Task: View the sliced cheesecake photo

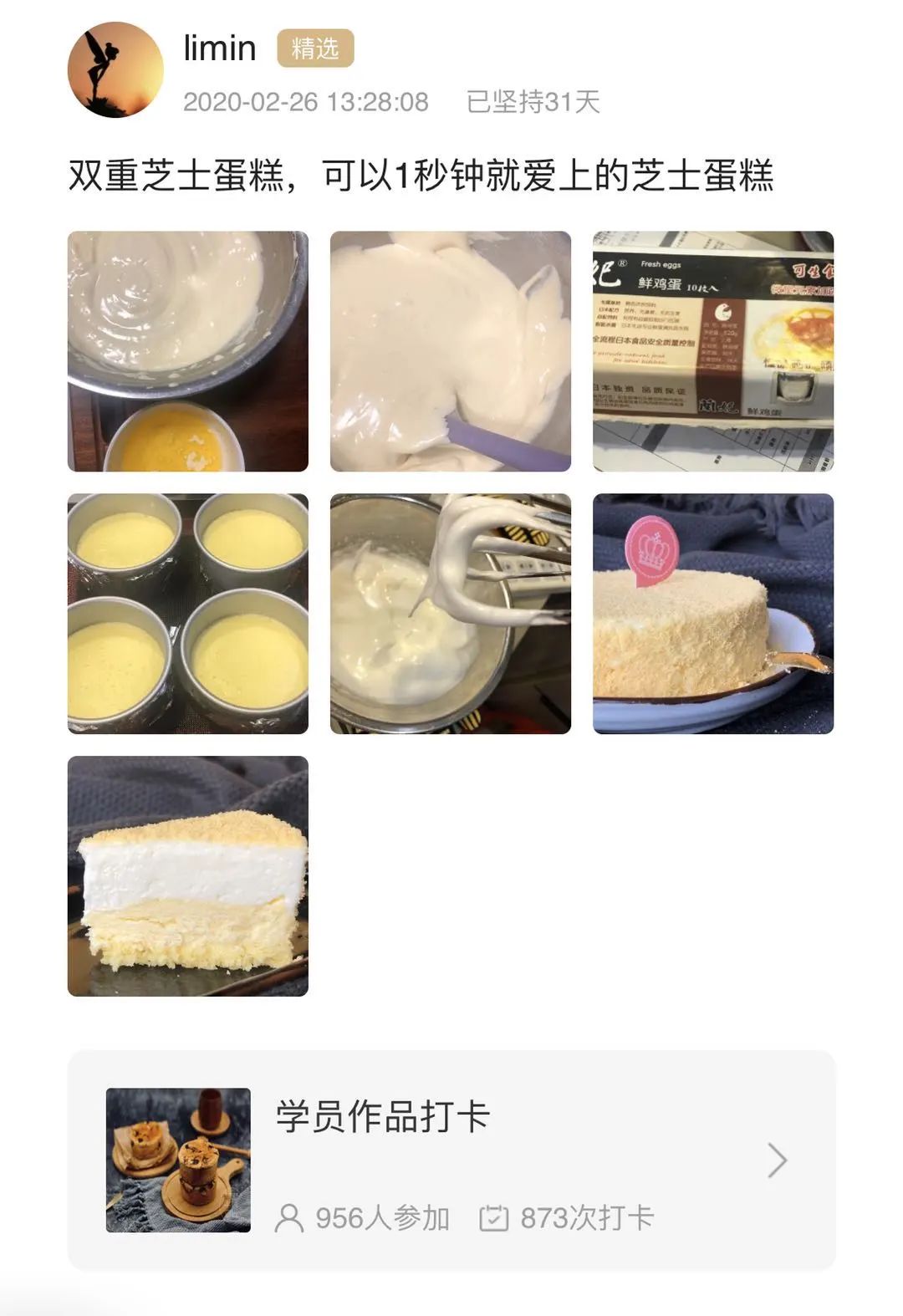Action: pos(188,876)
